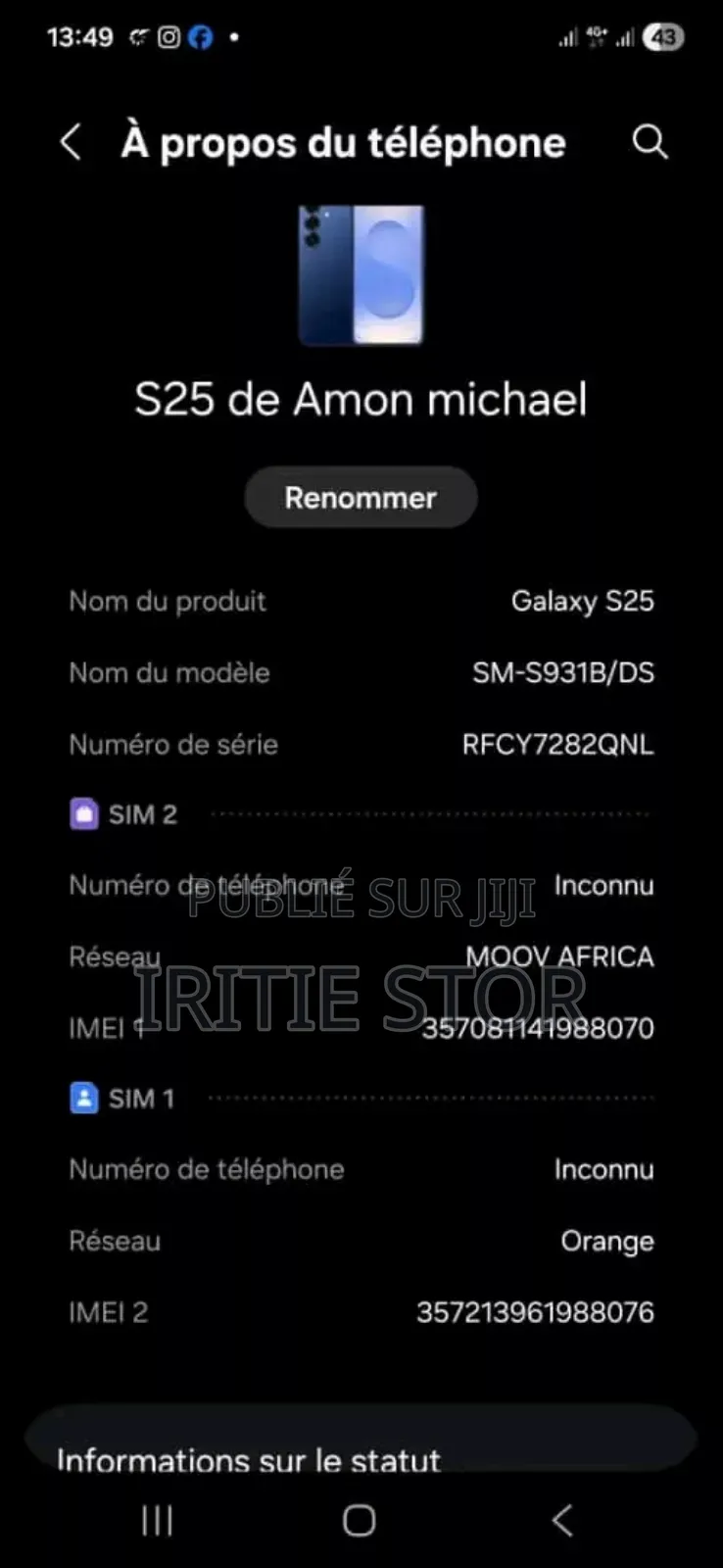723x1568 pixels.
Task: Tap the SIM 2 section header
Action: click(x=143, y=813)
